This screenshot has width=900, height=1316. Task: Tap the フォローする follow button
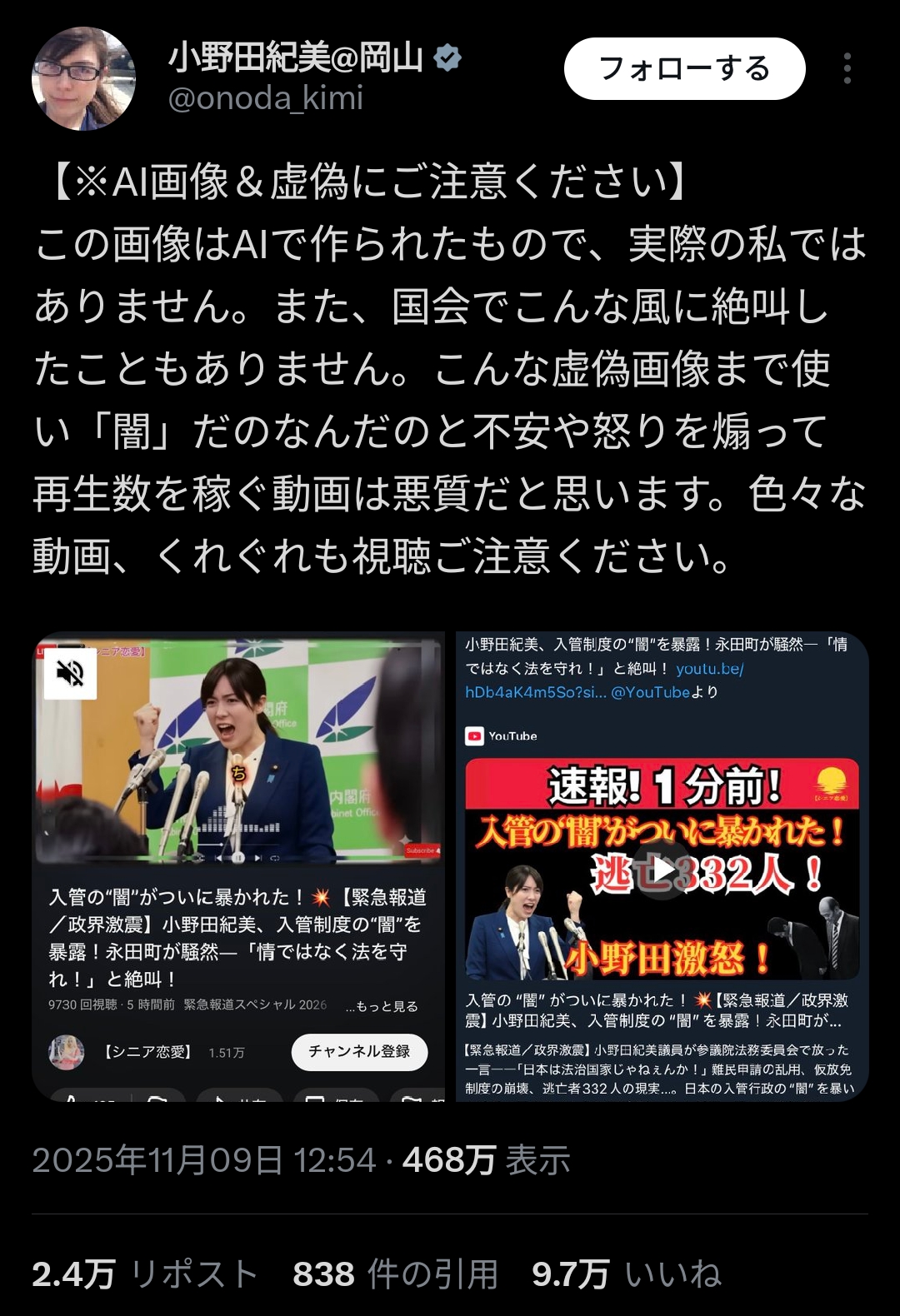684,68
